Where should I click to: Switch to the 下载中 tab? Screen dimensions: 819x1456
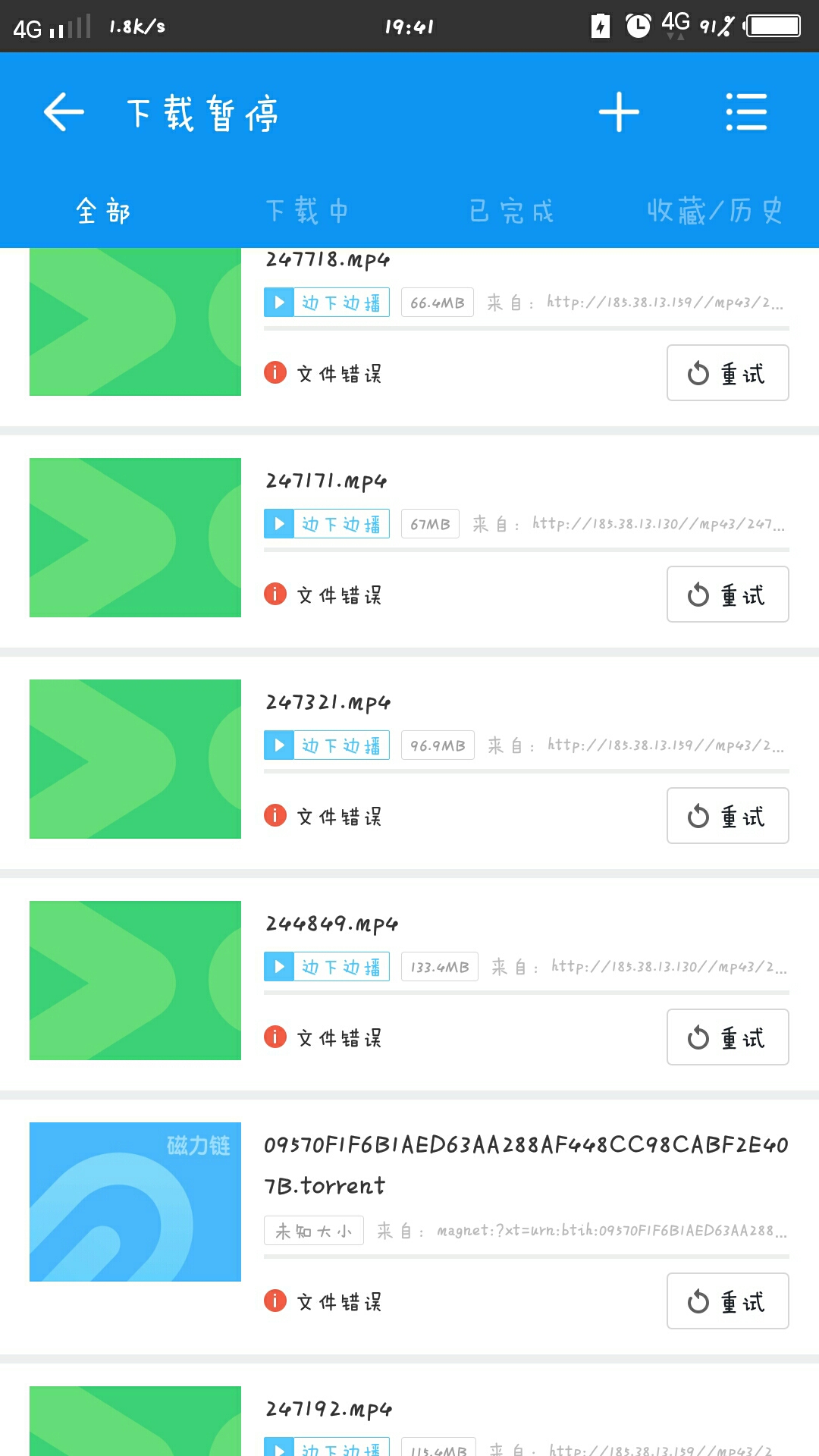pos(307,211)
